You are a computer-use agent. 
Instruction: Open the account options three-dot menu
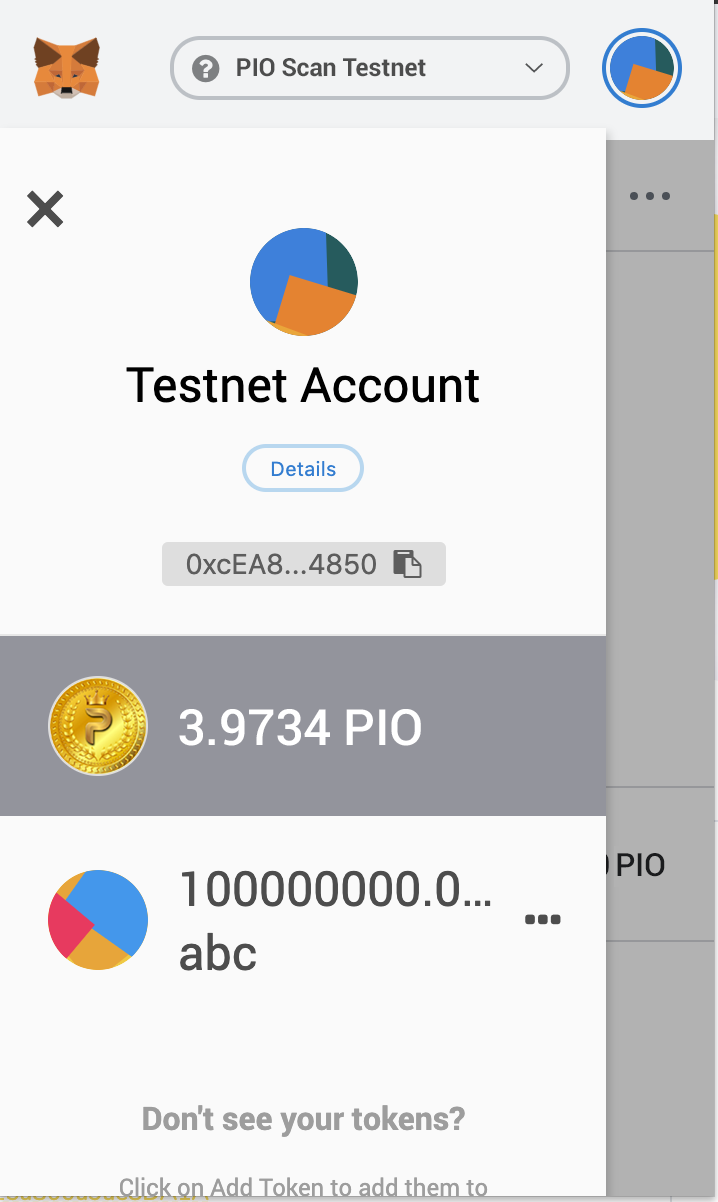pos(650,196)
